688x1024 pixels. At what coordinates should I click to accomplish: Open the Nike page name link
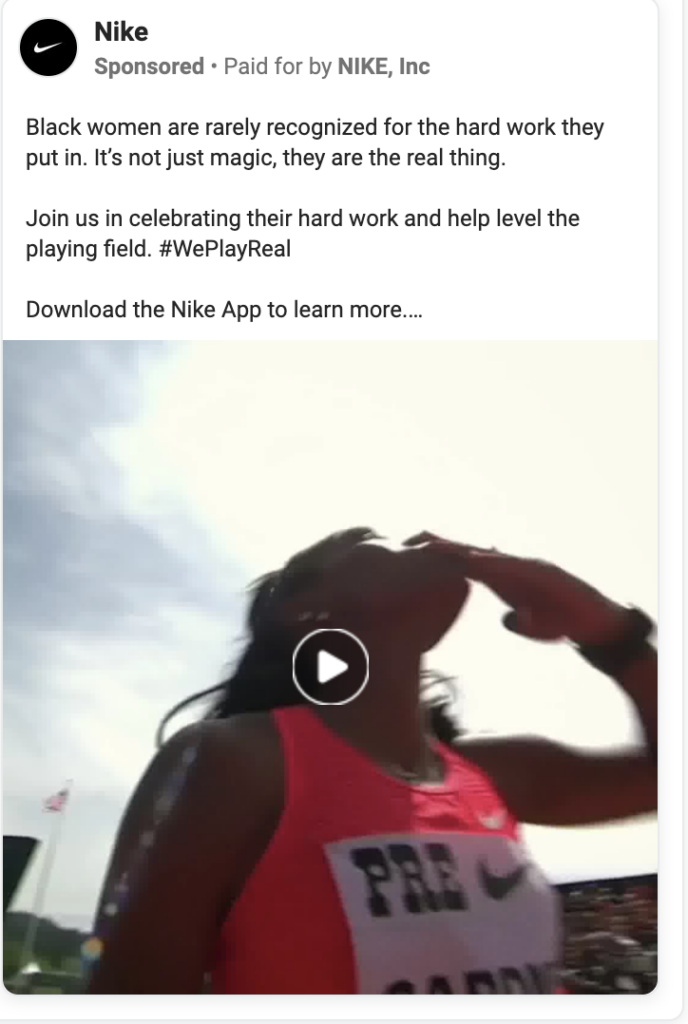121,33
